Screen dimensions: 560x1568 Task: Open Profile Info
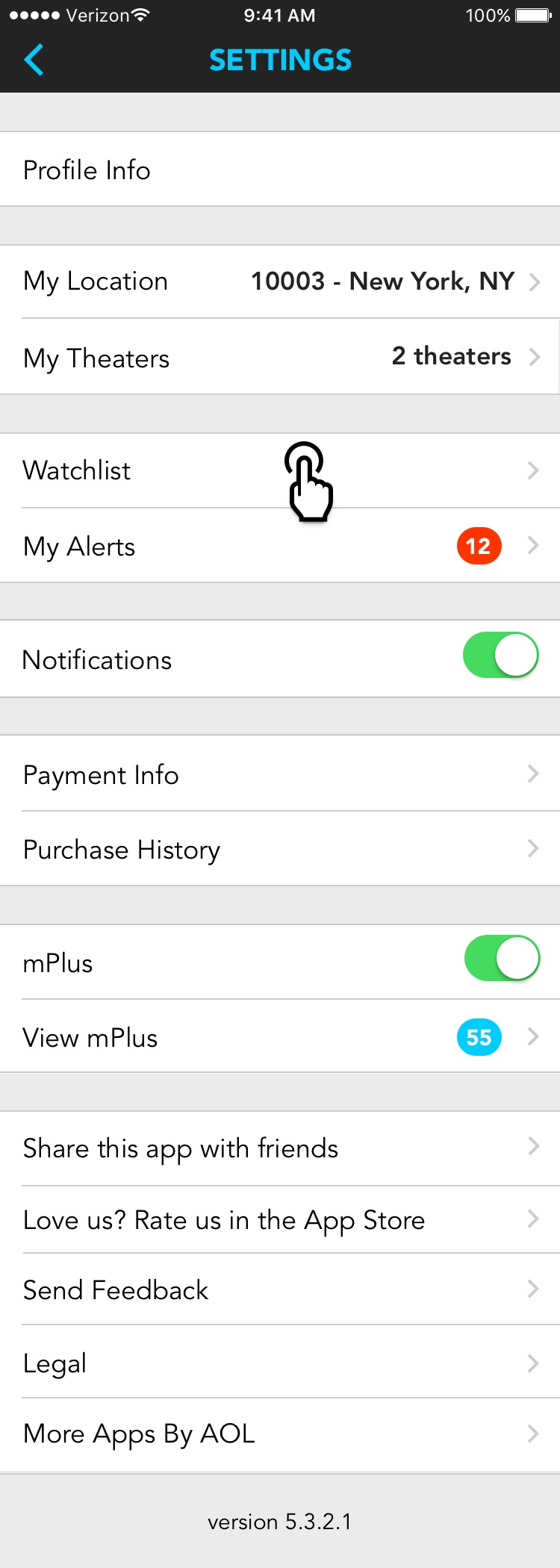(x=280, y=170)
